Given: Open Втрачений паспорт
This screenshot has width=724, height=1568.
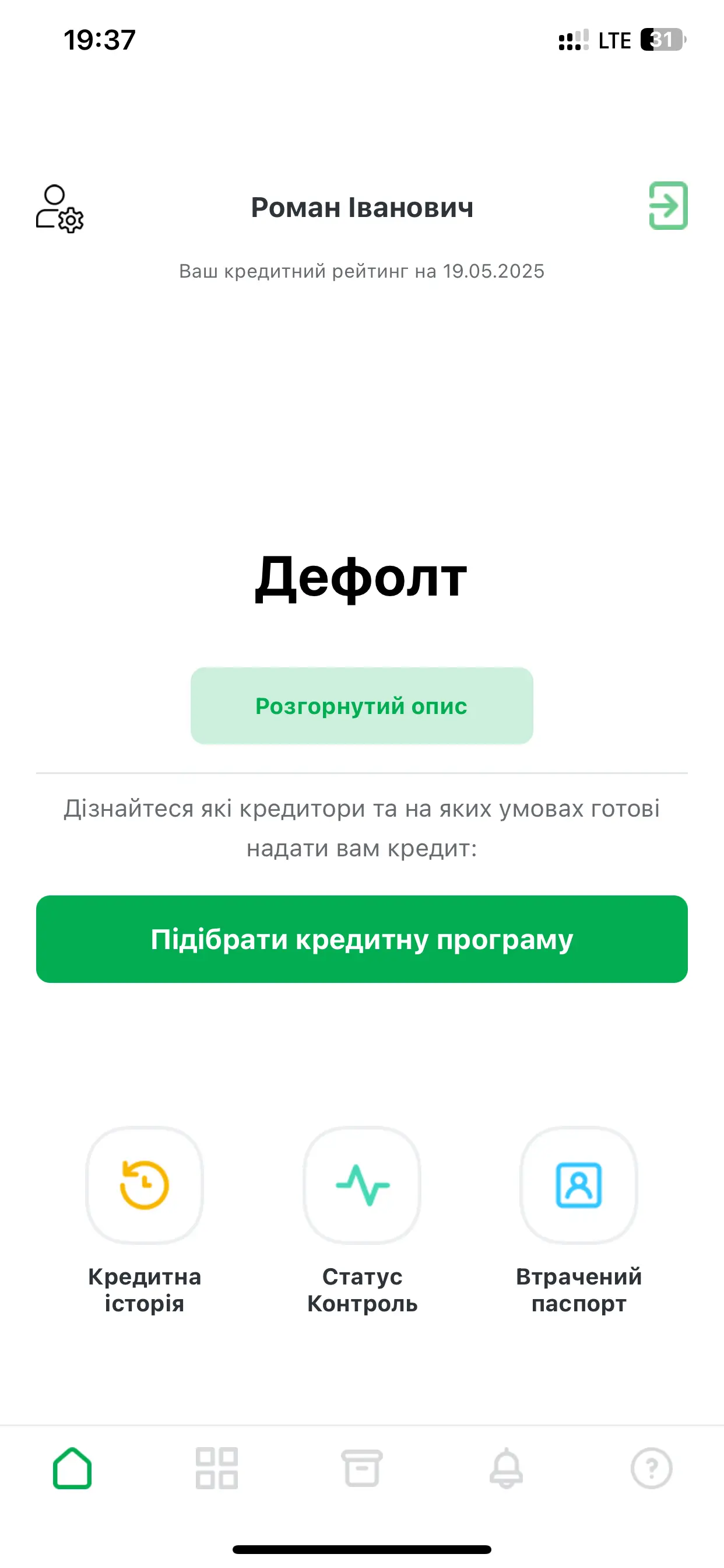Looking at the screenshot, I should [x=579, y=1185].
